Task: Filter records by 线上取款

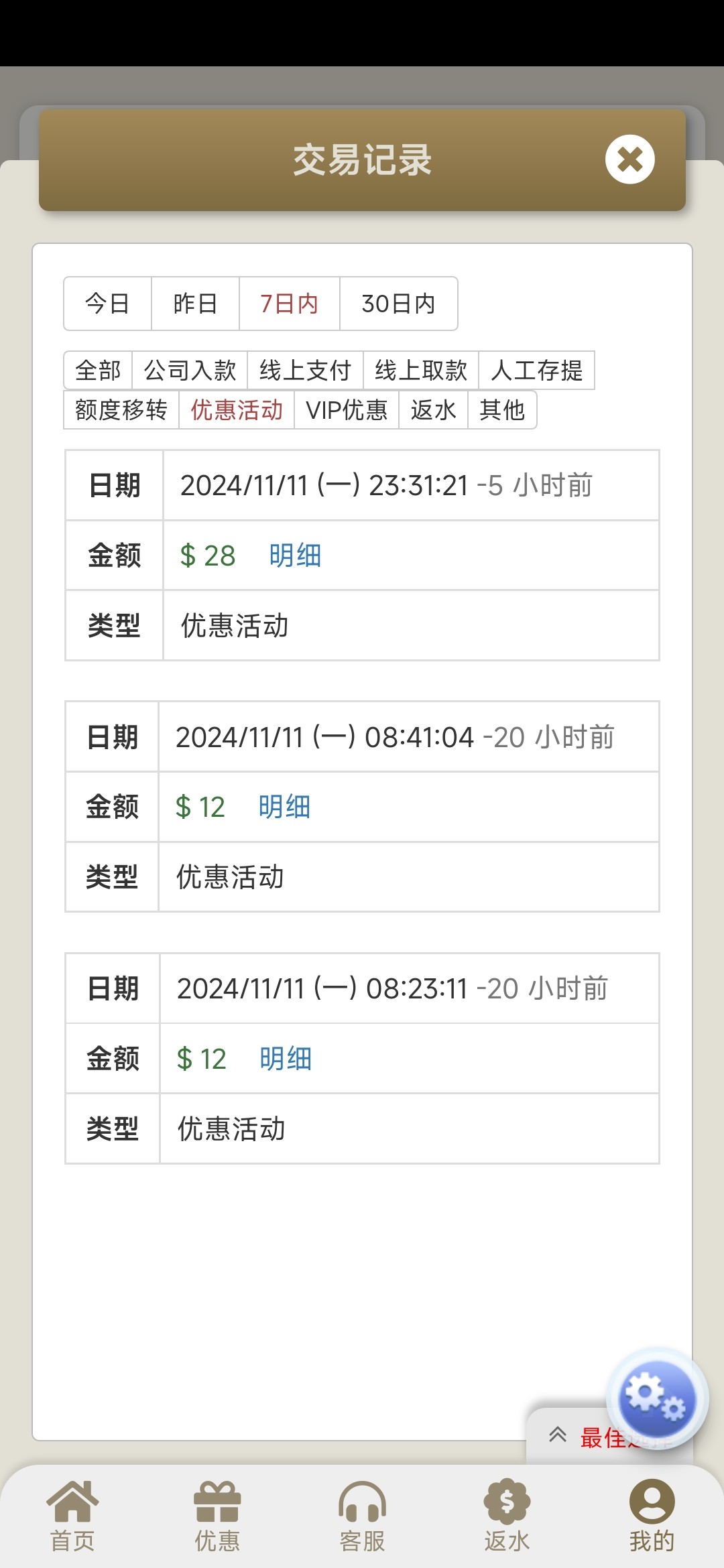Action: 420,370
